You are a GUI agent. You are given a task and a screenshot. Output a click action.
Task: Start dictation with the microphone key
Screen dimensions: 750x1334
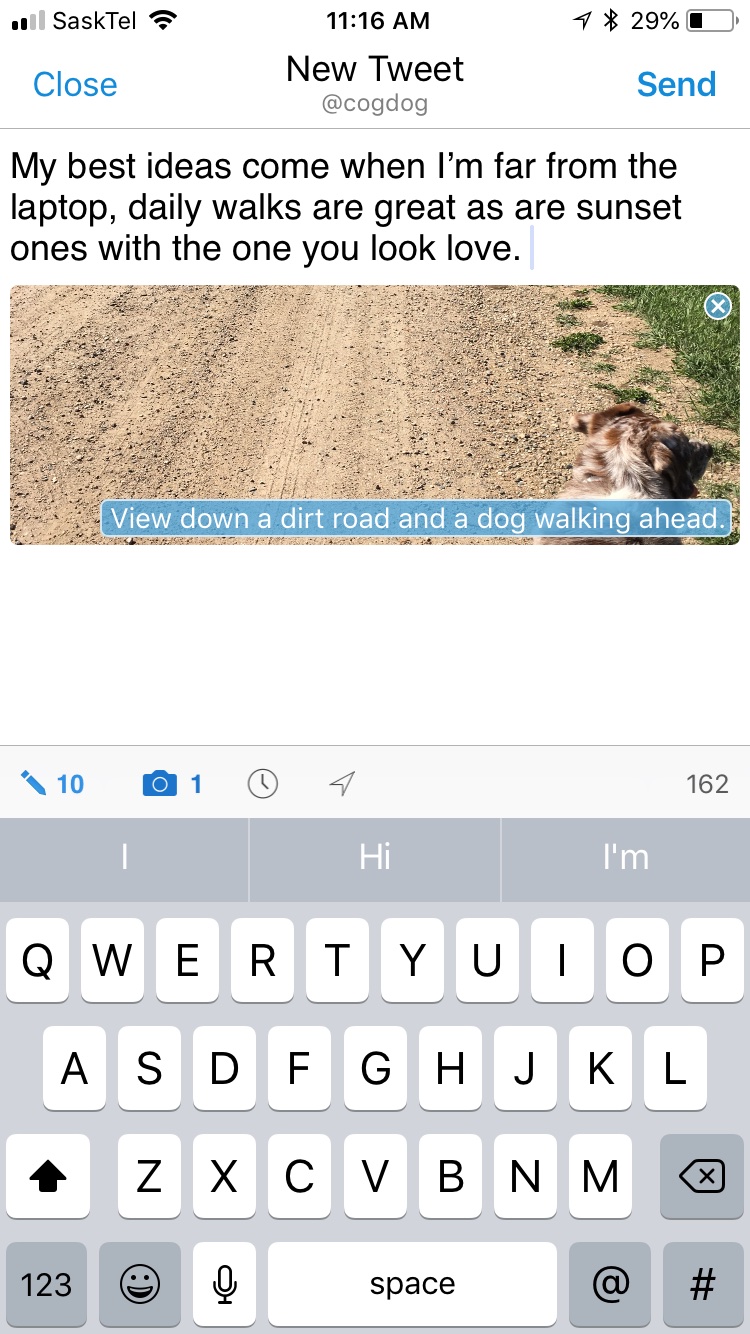pos(225,1284)
